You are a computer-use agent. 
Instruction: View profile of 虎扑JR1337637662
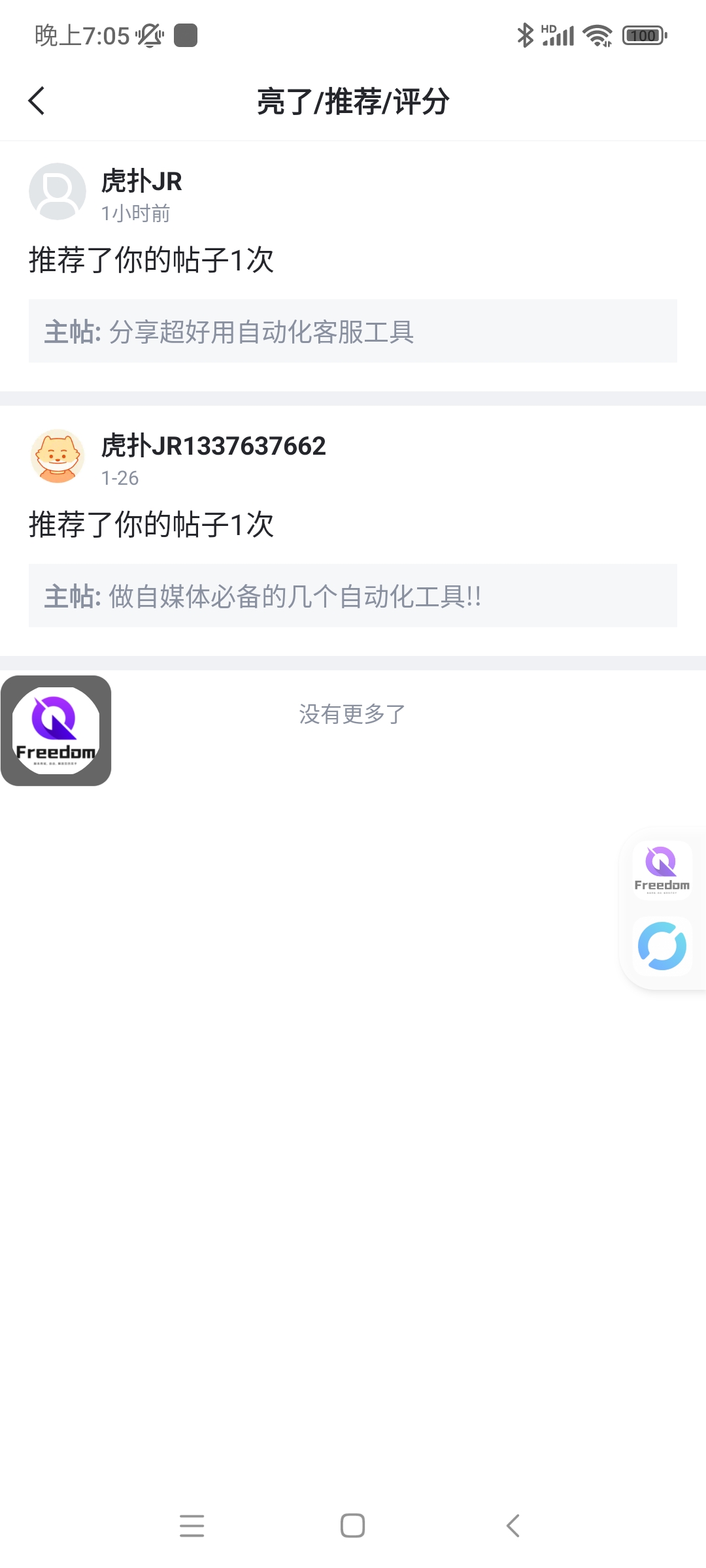[x=58, y=456]
